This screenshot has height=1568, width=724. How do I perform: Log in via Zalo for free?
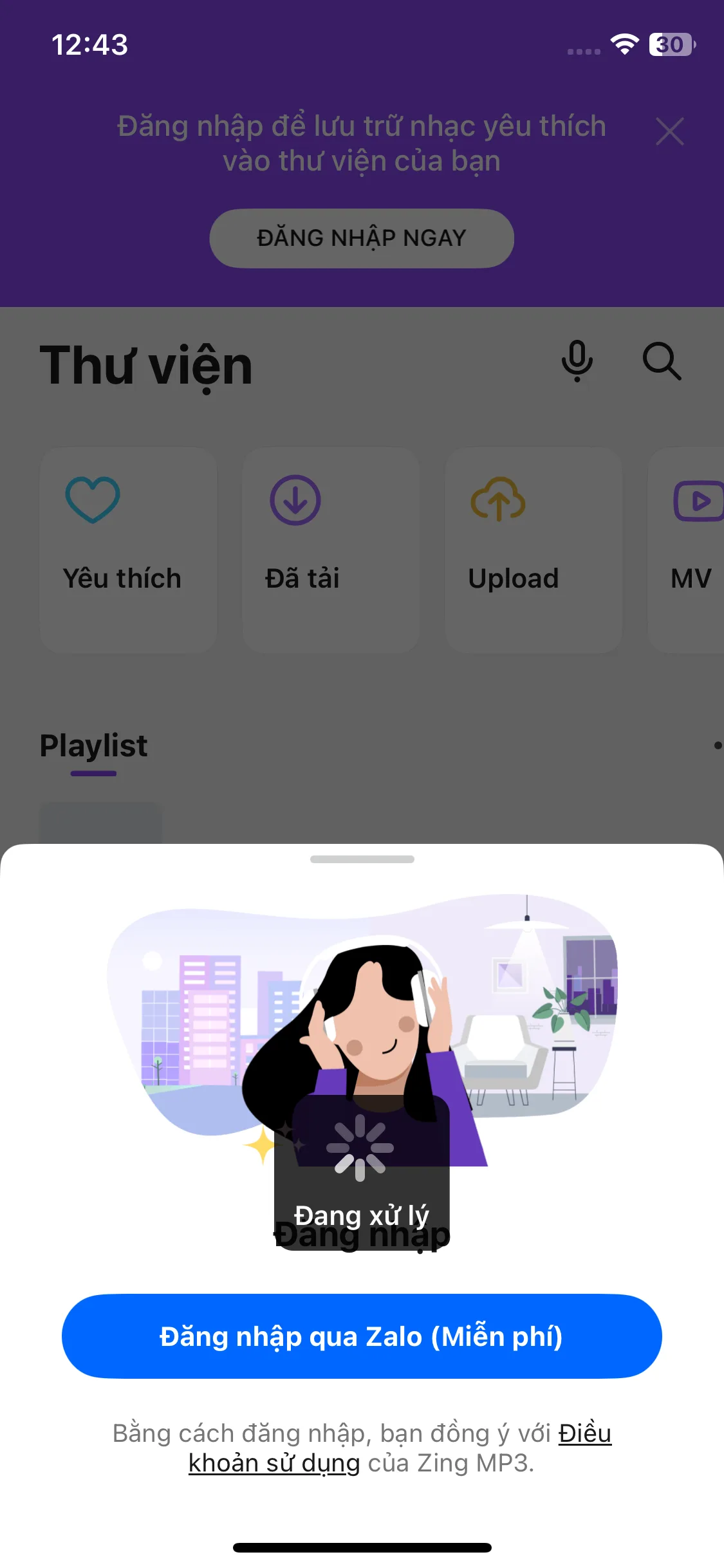(362, 1336)
